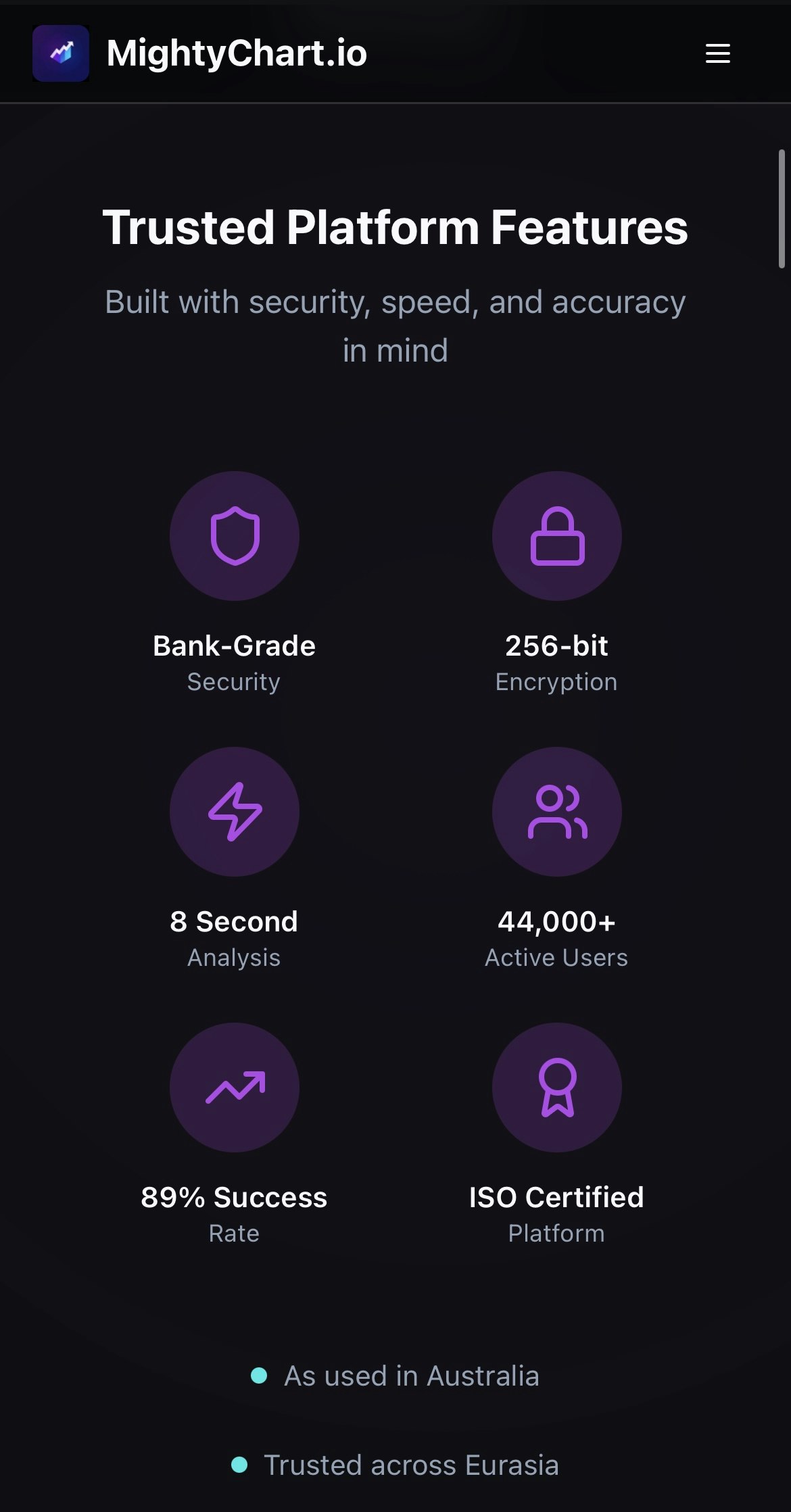Screen dimensions: 791x1512
Task: Click the 'As used in Australia' link
Action: [411, 1375]
